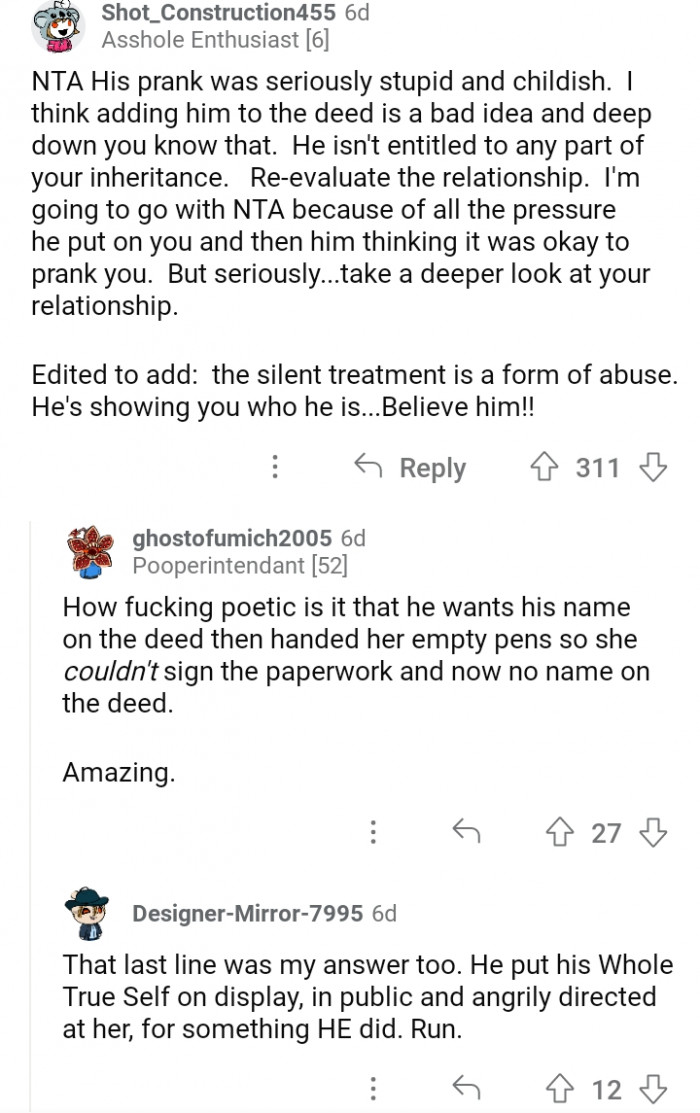Upvote Designer-Mirror-7995's comment
Image resolution: width=700 pixels, height=1113 pixels.
click(562, 1089)
